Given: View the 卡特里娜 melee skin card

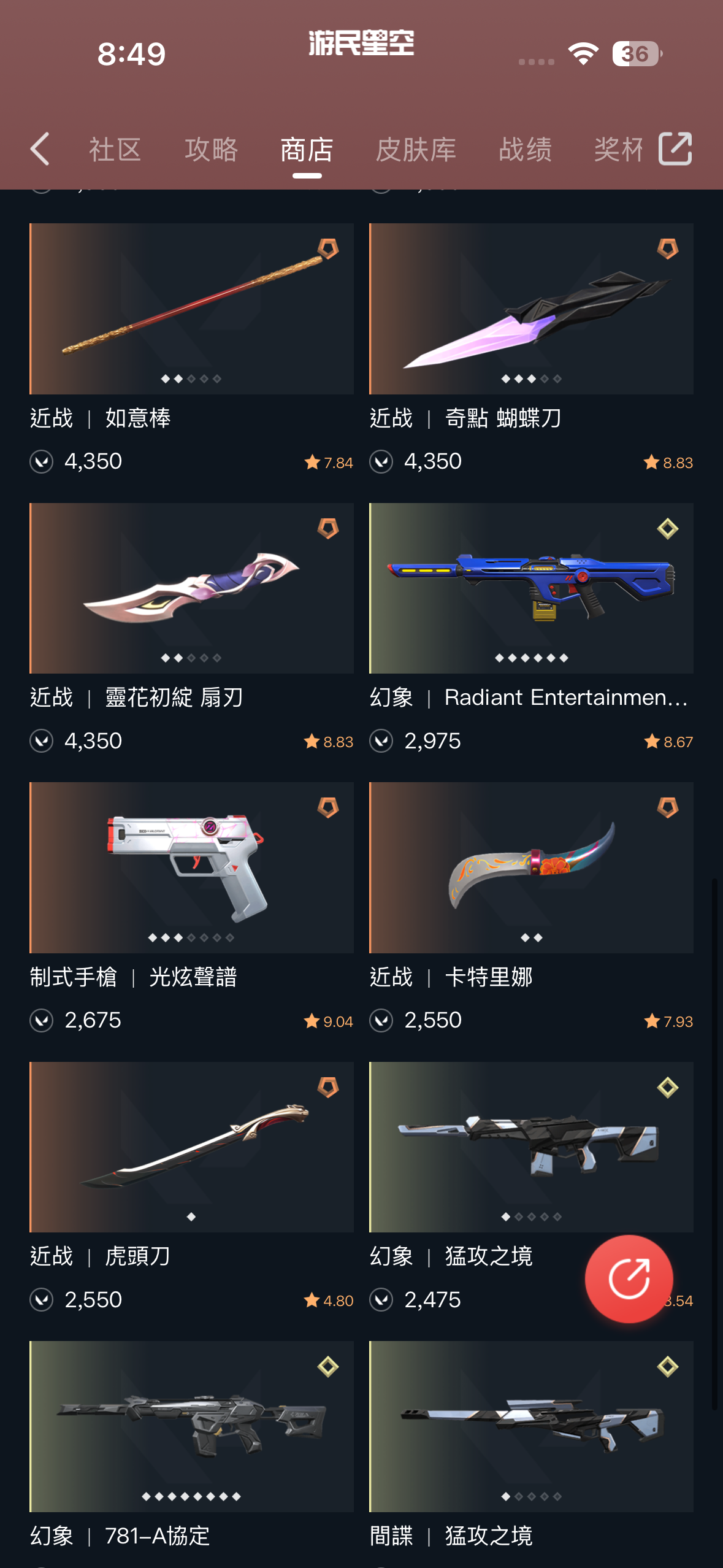Looking at the screenshot, I should (531, 867).
